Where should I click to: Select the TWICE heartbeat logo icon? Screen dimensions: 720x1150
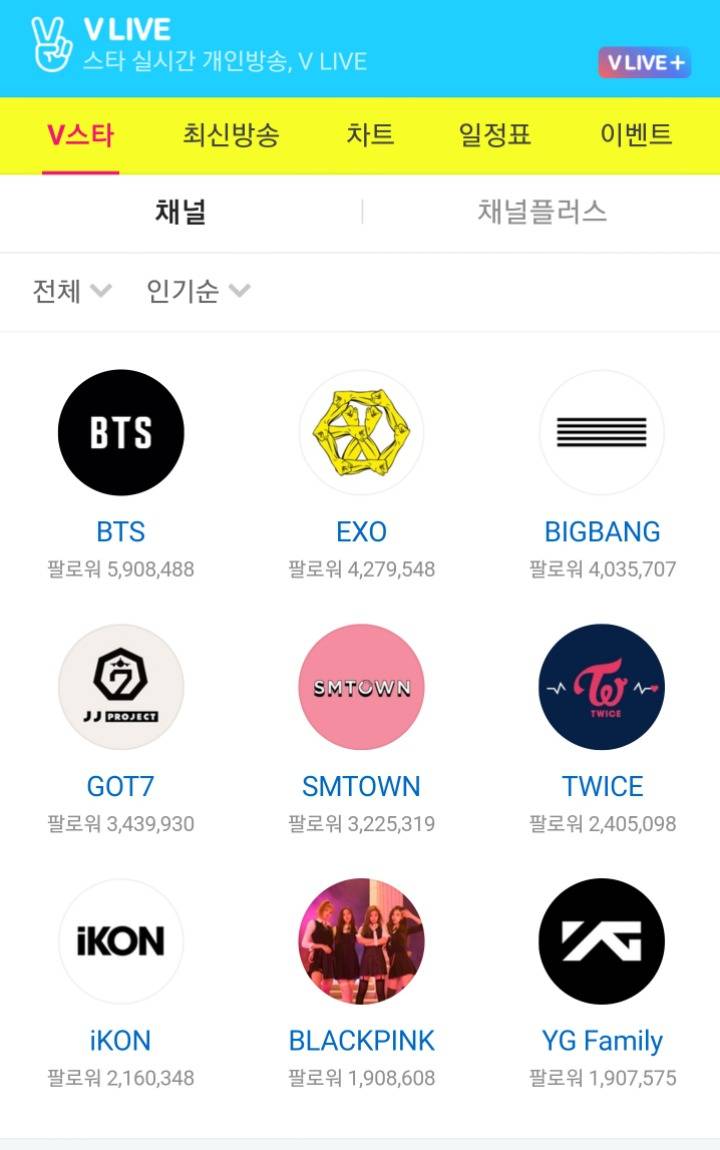600,687
